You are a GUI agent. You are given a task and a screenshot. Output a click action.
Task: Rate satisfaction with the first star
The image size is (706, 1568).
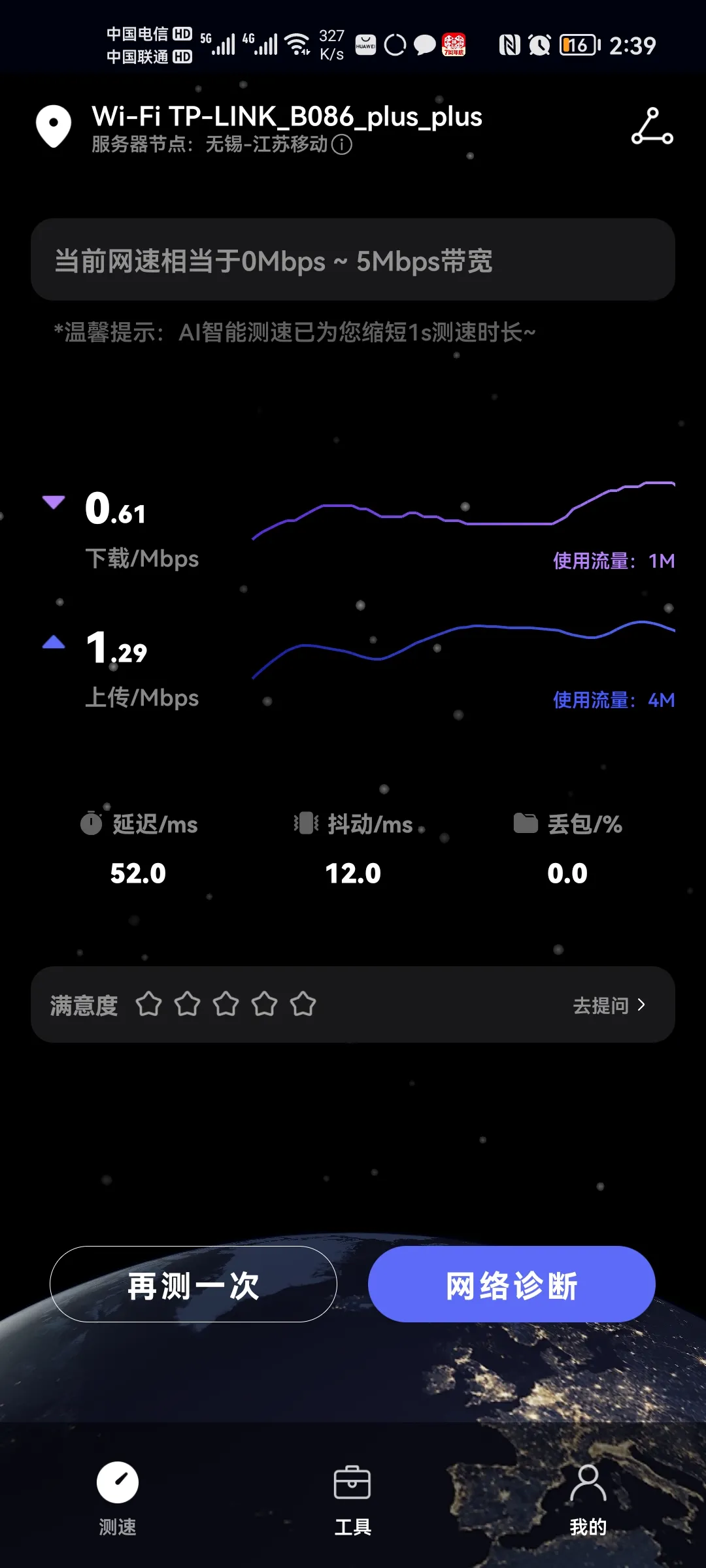[148, 1004]
